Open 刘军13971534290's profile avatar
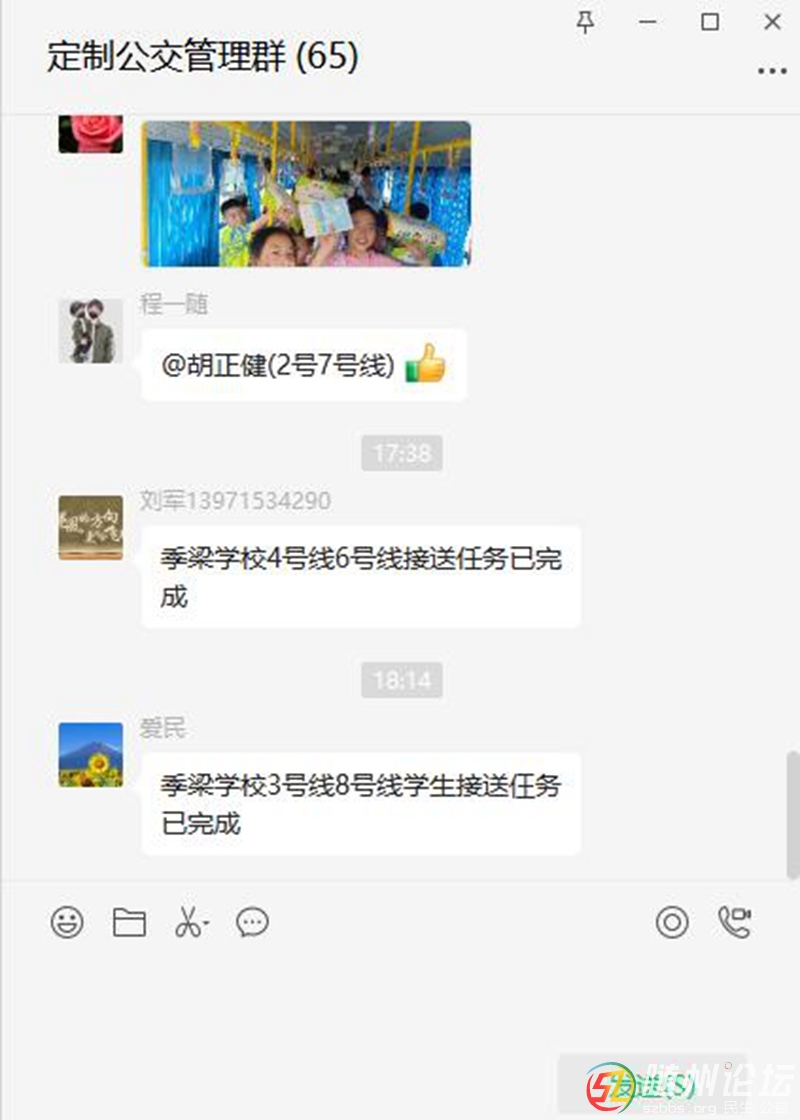800x1120 pixels. point(91,527)
